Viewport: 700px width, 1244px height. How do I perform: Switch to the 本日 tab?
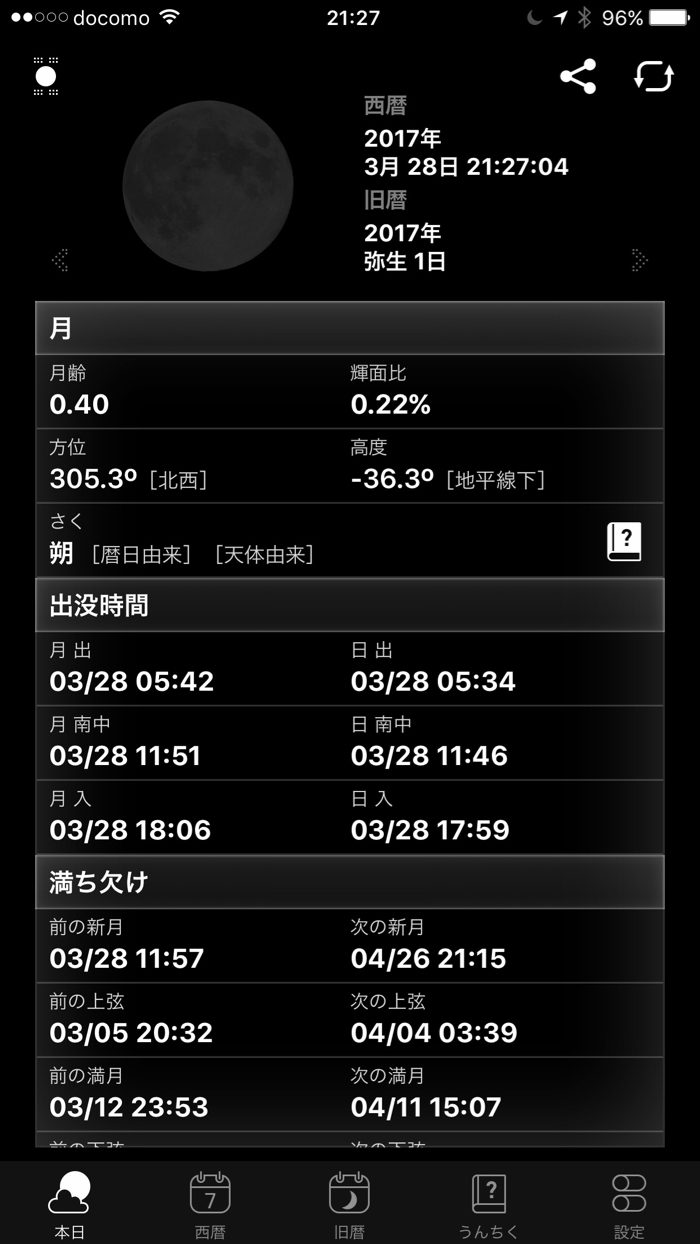[70, 1203]
